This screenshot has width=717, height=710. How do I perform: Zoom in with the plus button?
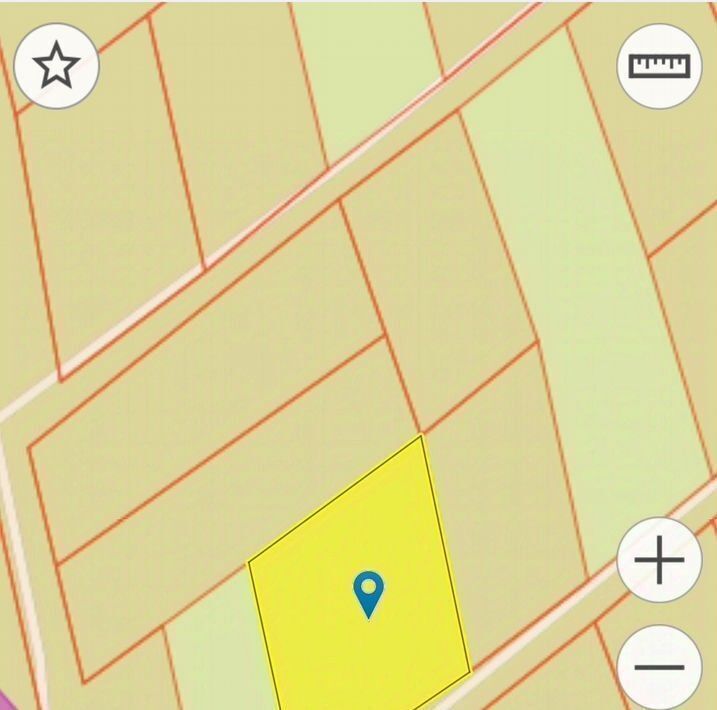pos(659,560)
